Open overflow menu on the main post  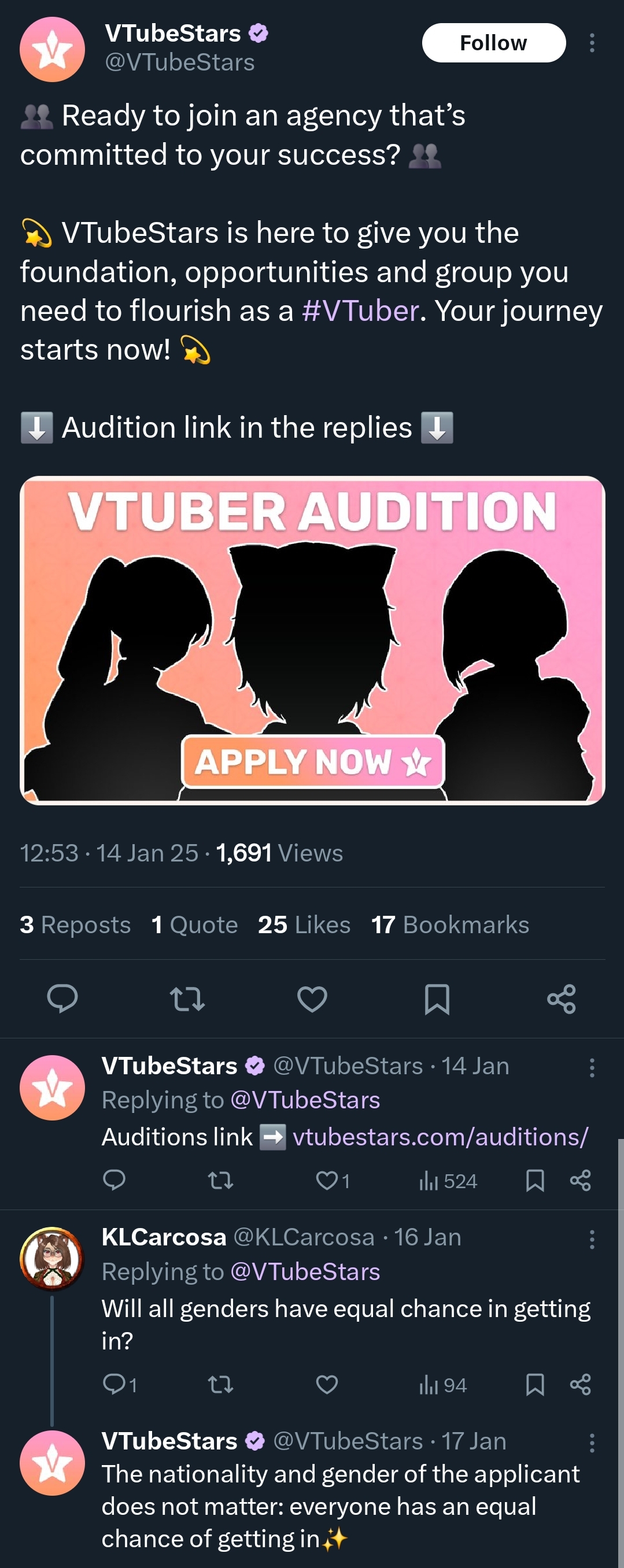[x=591, y=43]
